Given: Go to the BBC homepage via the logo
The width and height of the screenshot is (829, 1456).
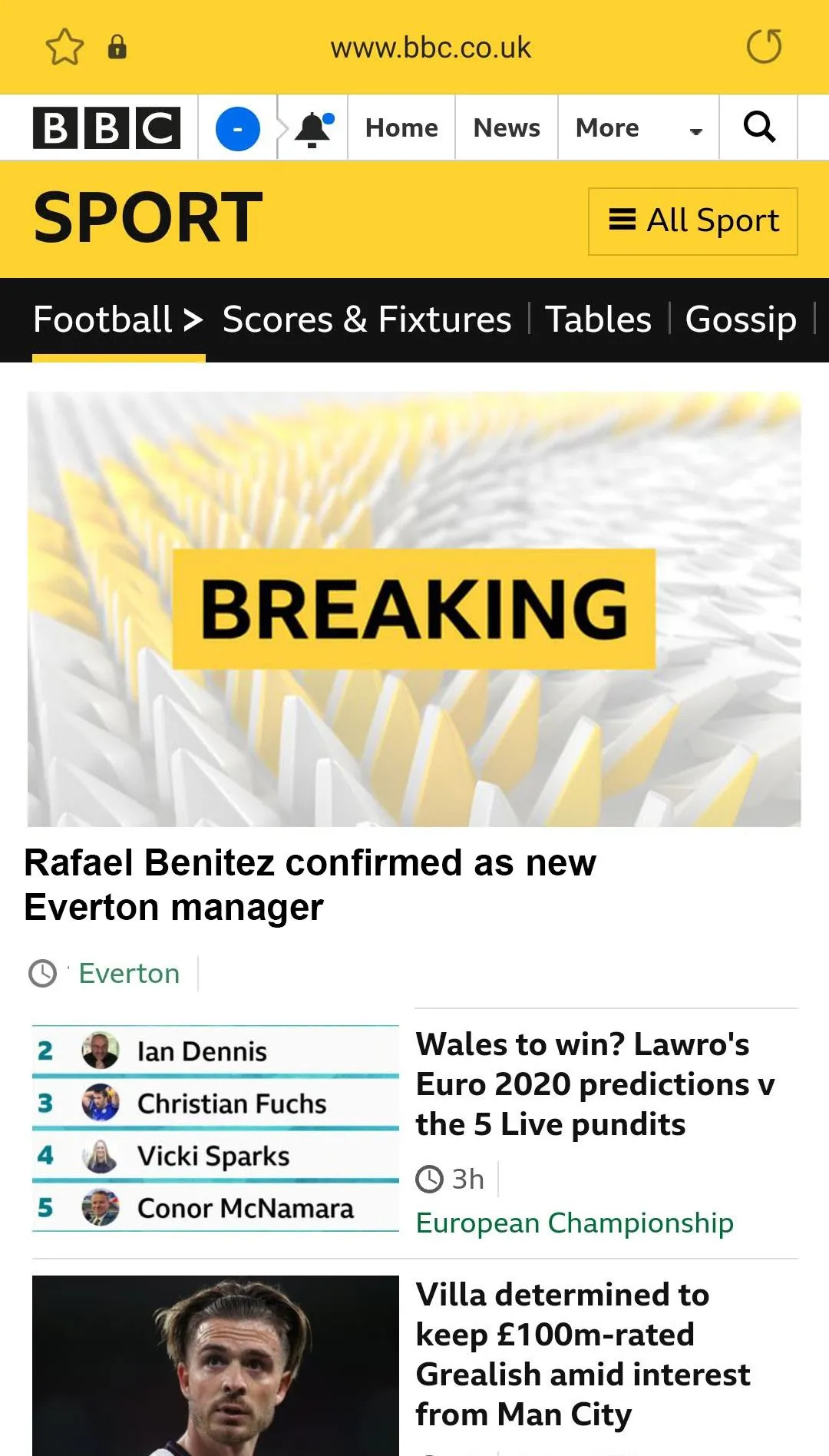Looking at the screenshot, I should click(x=107, y=127).
